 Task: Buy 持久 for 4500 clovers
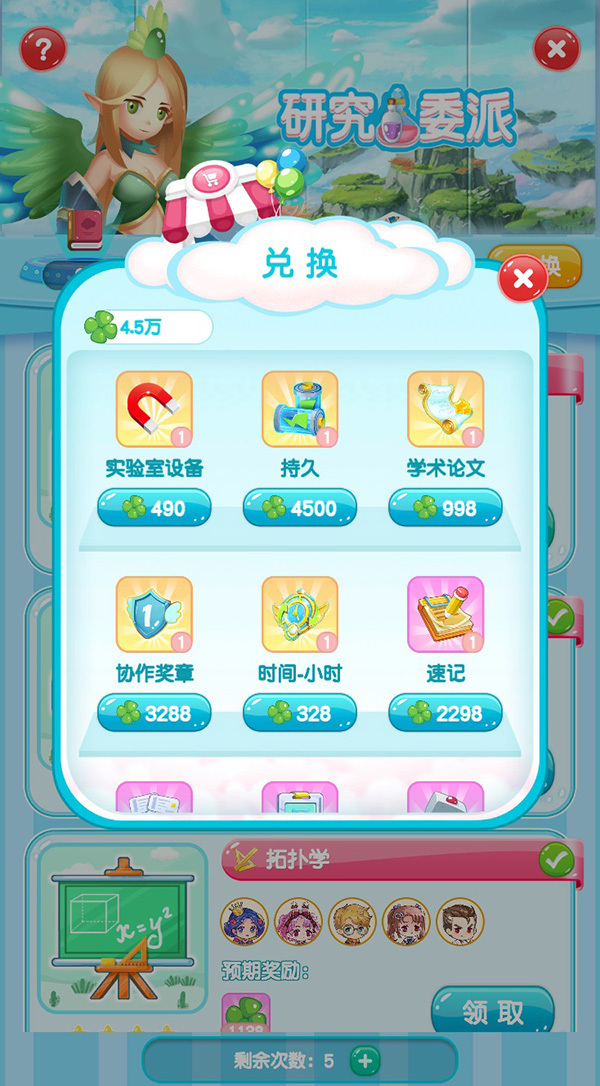pyautogui.click(x=300, y=508)
